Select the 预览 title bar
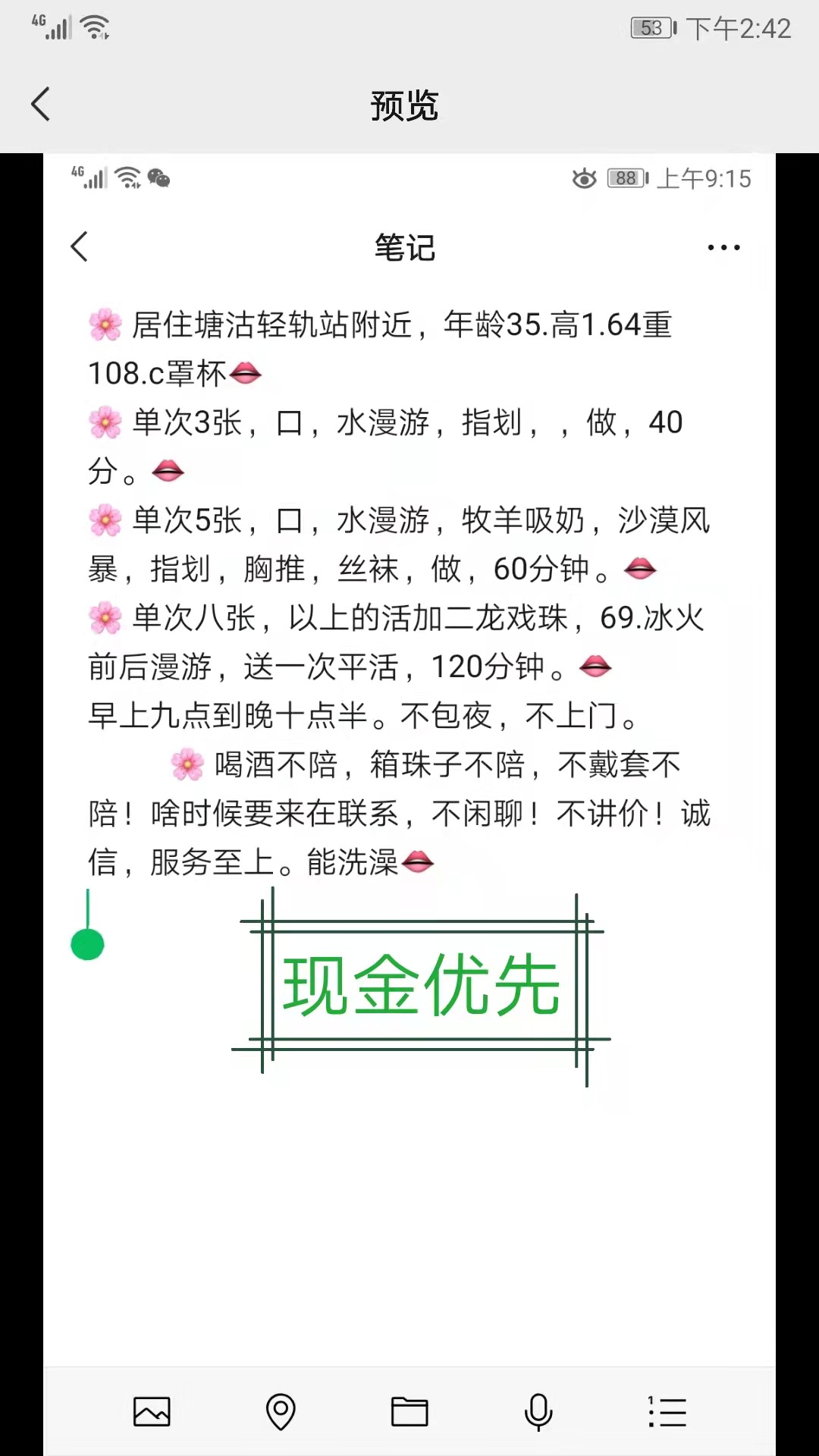The height and width of the screenshot is (1456, 819). [x=404, y=107]
